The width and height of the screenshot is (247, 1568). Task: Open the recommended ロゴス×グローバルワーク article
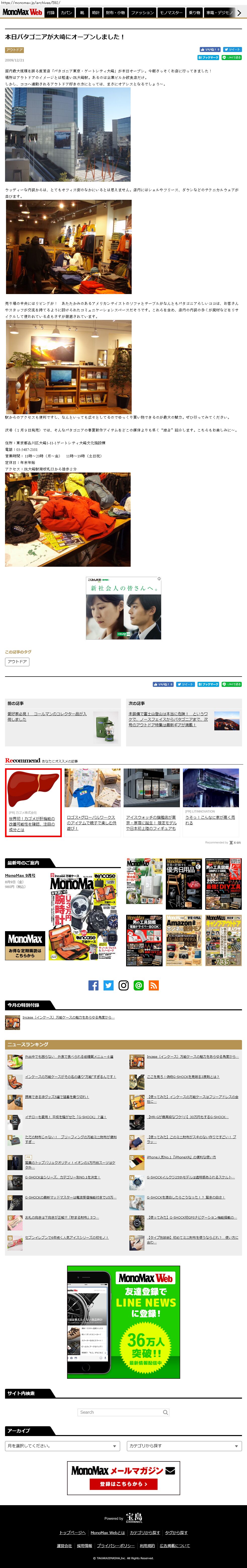(92, 822)
